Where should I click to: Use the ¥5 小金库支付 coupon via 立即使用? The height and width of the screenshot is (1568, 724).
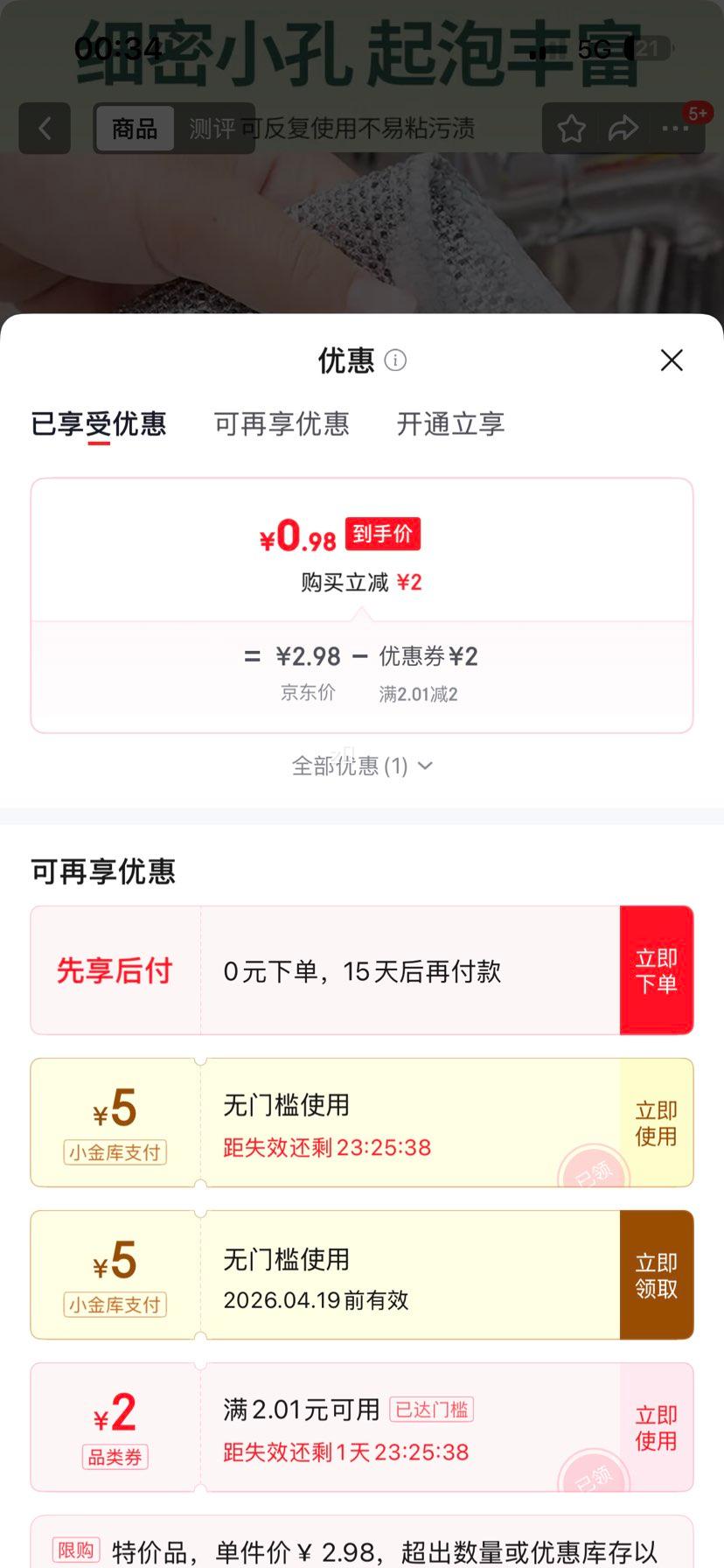coord(657,1123)
